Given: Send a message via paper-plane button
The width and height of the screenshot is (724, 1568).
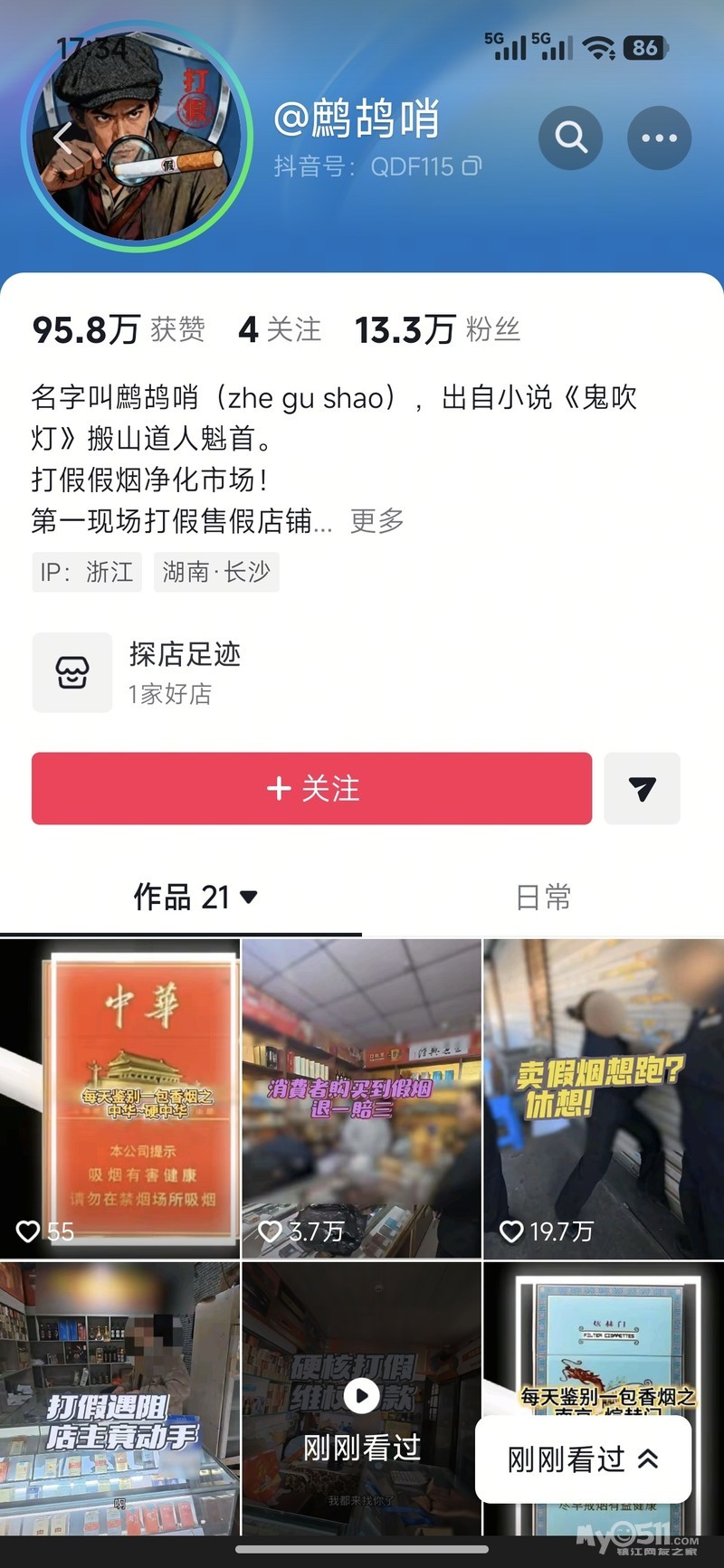Looking at the screenshot, I should point(642,788).
